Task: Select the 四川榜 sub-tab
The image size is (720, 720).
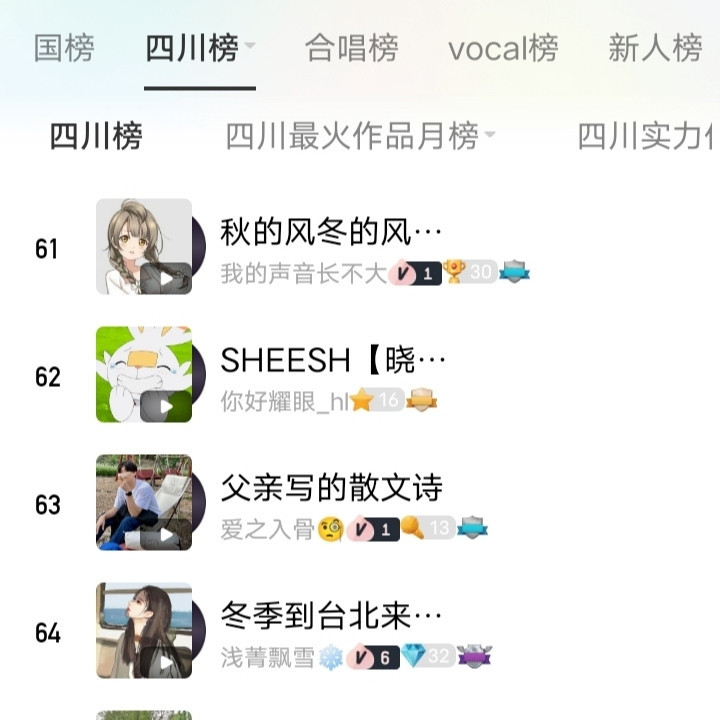Action: pos(96,136)
